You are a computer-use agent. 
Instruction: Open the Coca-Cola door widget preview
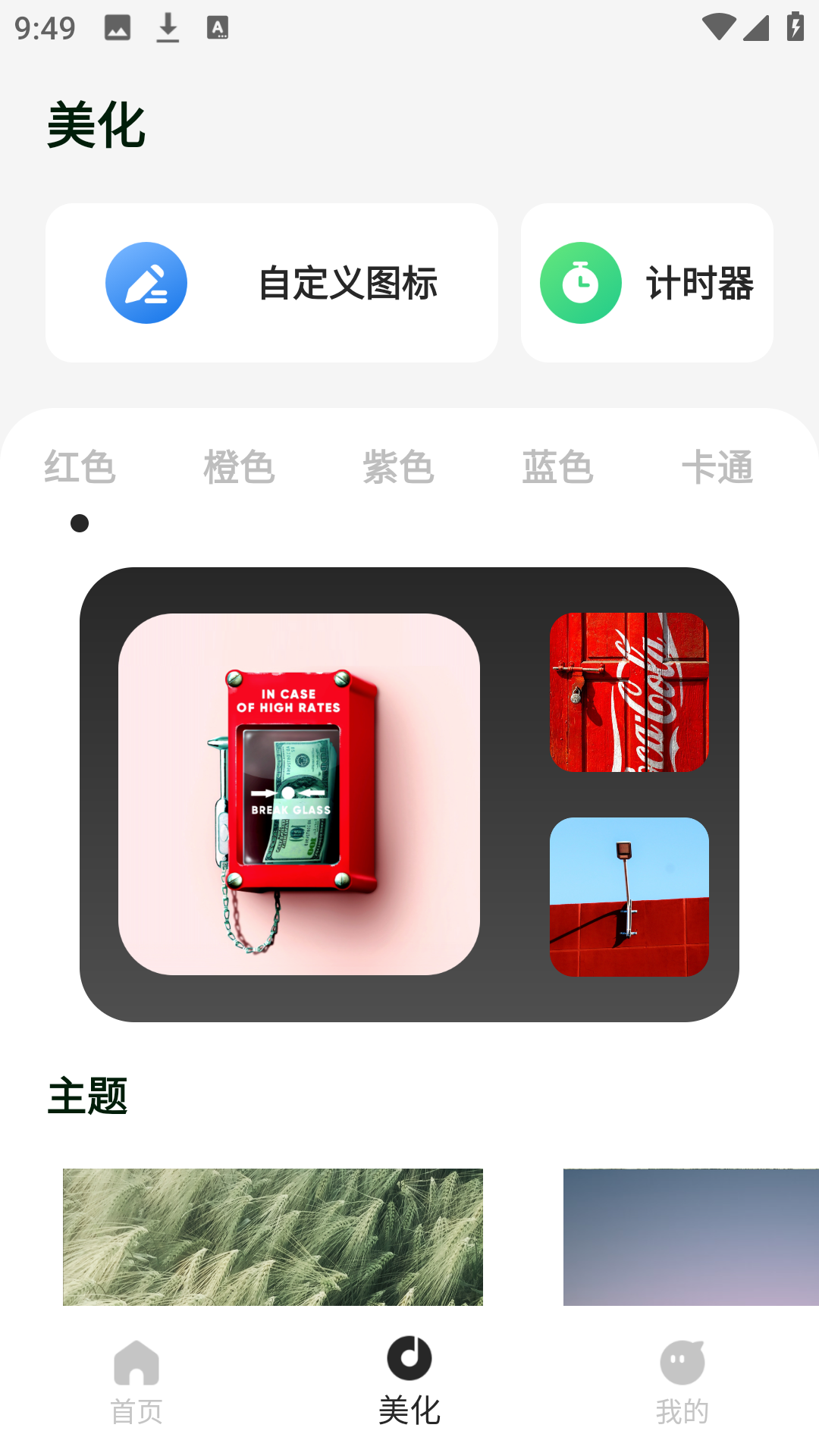[x=629, y=692]
